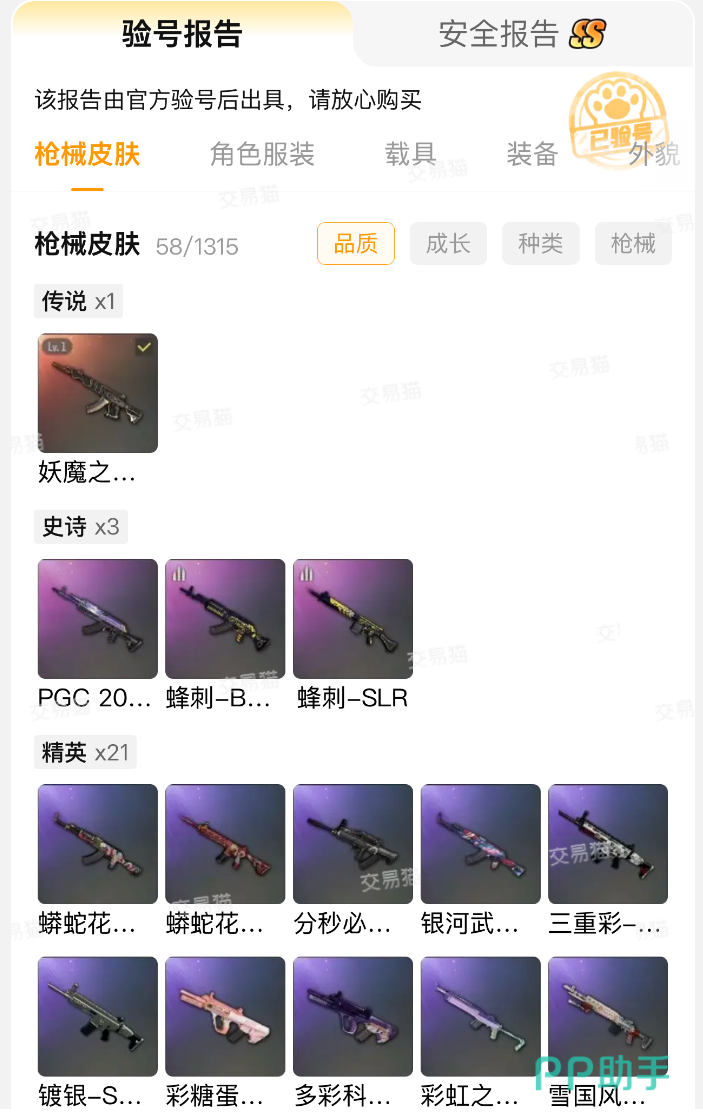703x1112 pixels.
Task: Select the 验号报告 tab
Action: pyautogui.click(x=182, y=33)
